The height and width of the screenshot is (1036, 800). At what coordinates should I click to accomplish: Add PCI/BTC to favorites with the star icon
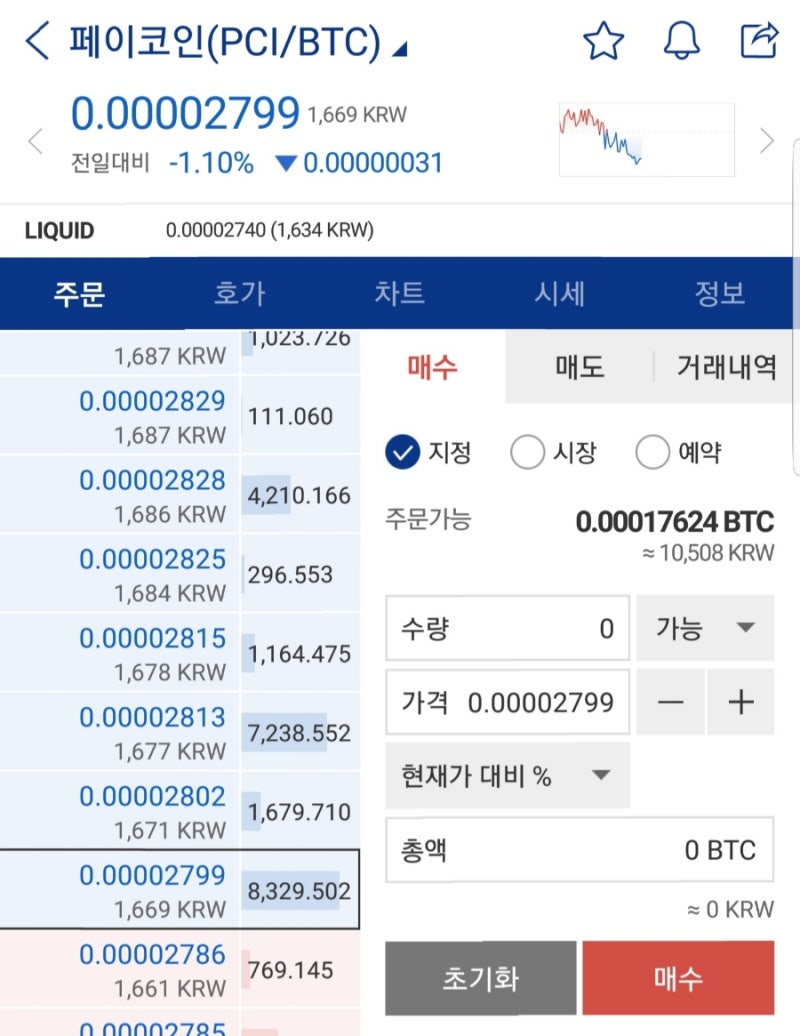pyautogui.click(x=604, y=40)
